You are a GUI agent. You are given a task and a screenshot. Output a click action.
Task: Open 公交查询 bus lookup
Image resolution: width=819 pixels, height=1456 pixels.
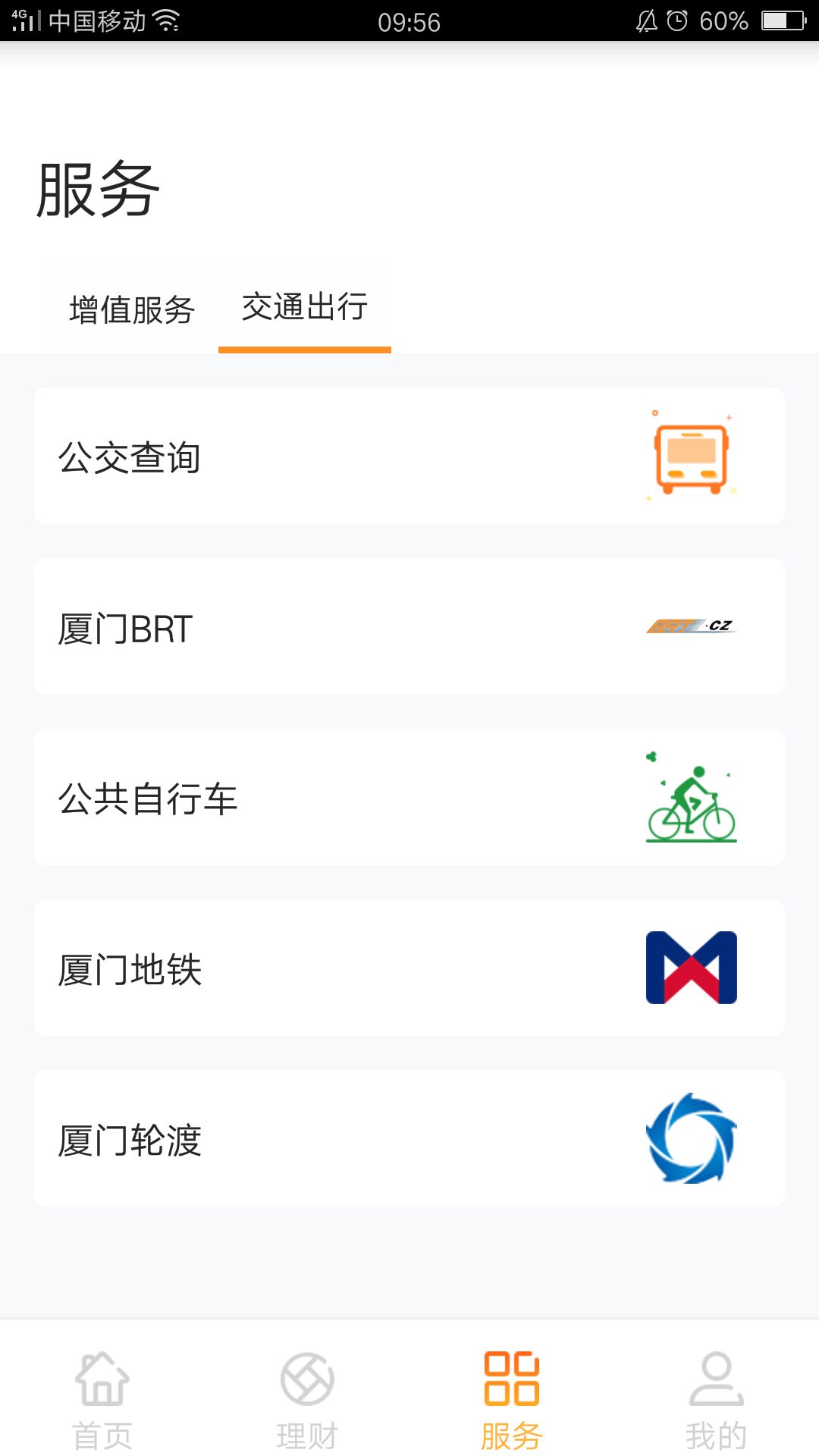tap(409, 456)
